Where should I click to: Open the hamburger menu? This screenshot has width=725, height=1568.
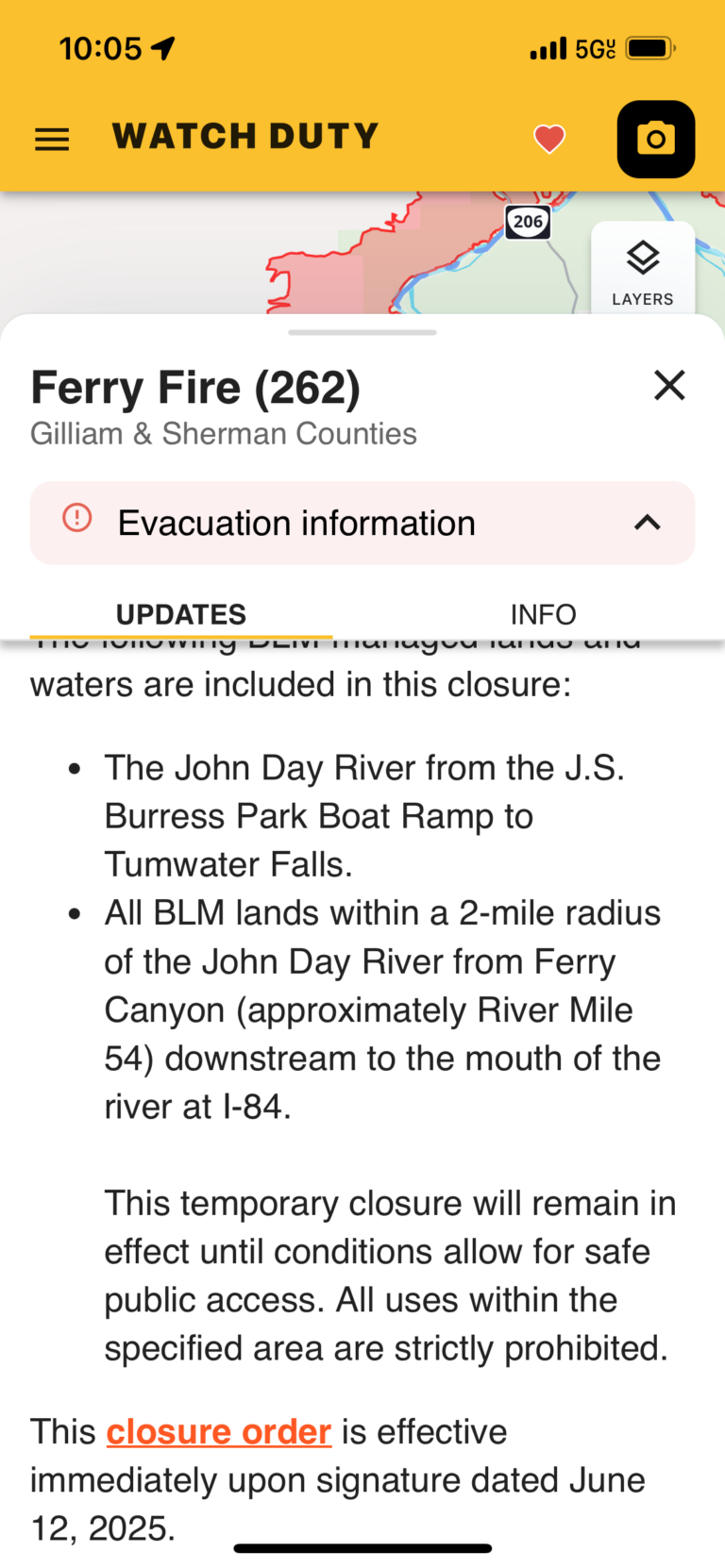pos(52,140)
